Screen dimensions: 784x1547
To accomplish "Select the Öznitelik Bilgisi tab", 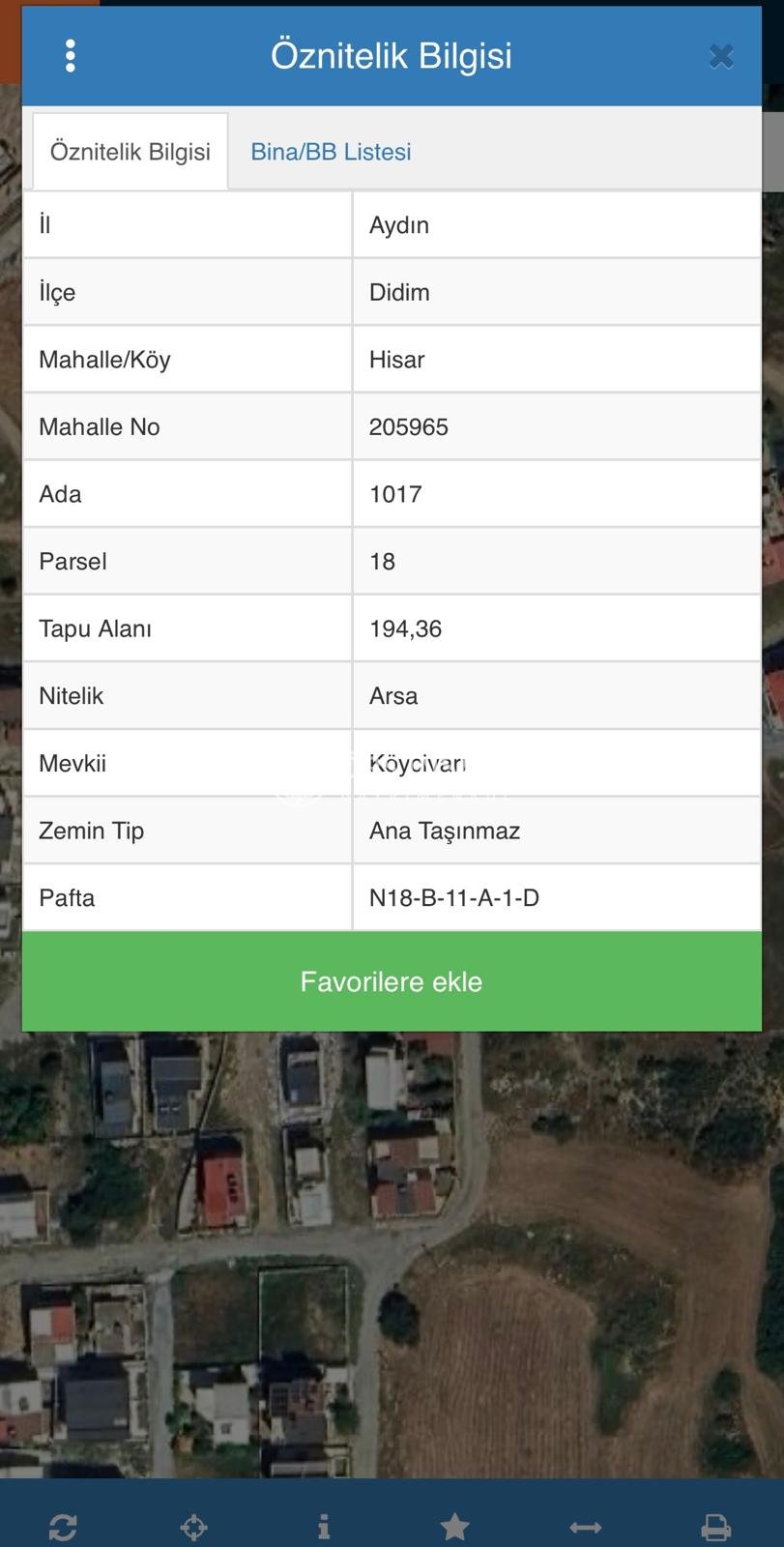I will tap(131, 152).
